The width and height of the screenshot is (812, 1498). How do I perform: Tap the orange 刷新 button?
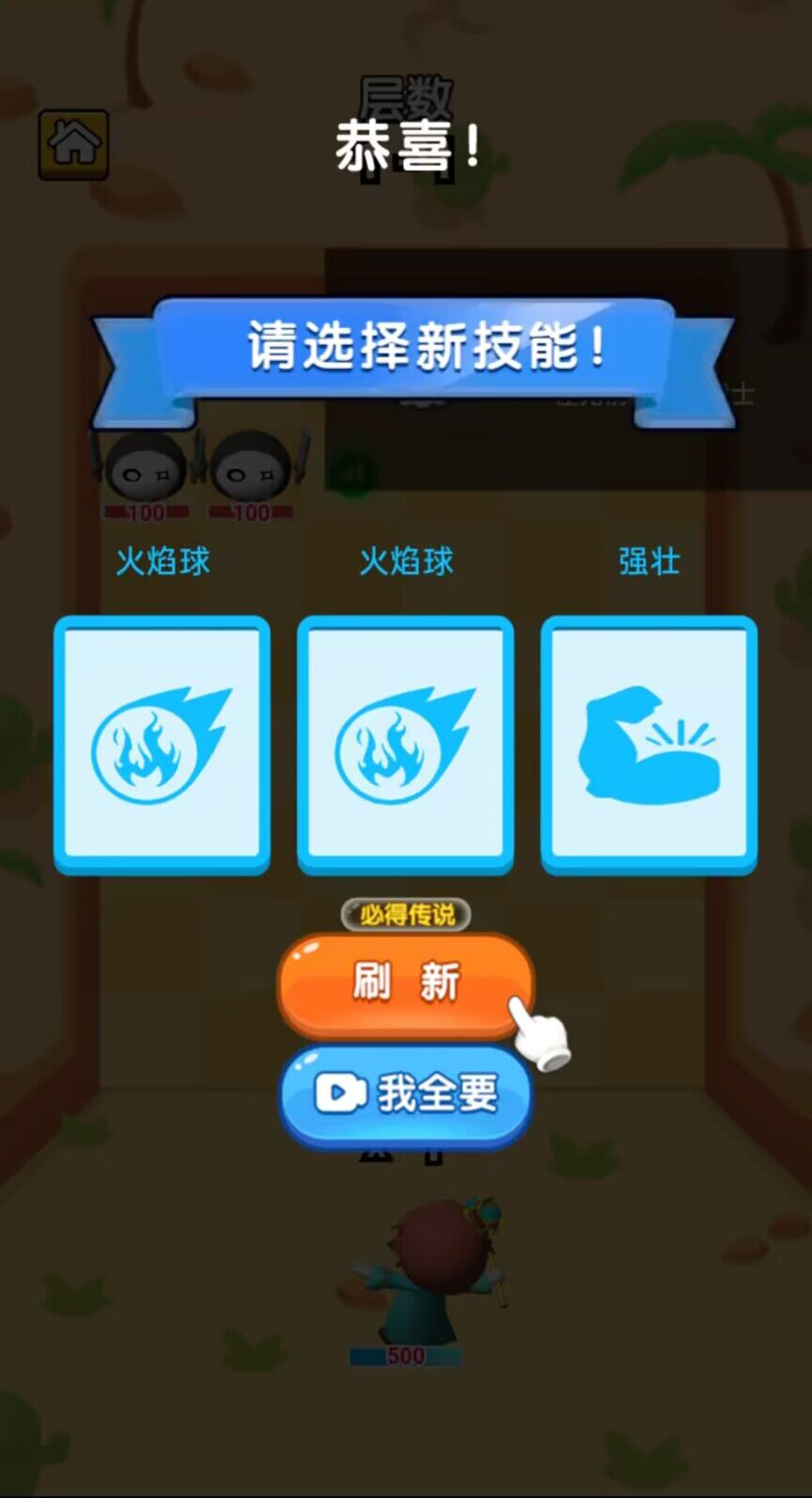405,983
